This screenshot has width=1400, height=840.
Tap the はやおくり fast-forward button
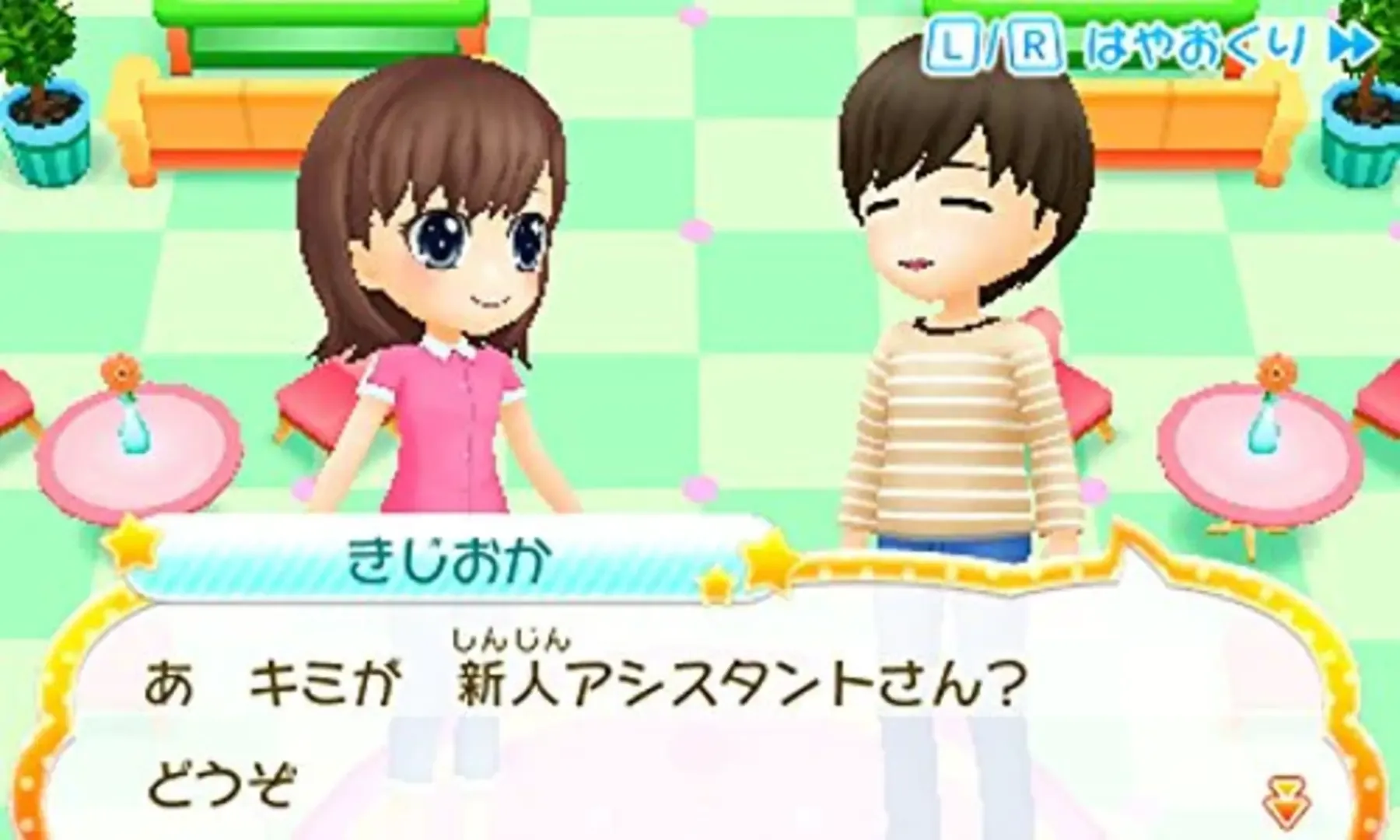pyautogui.click(x=1194, y=48)
